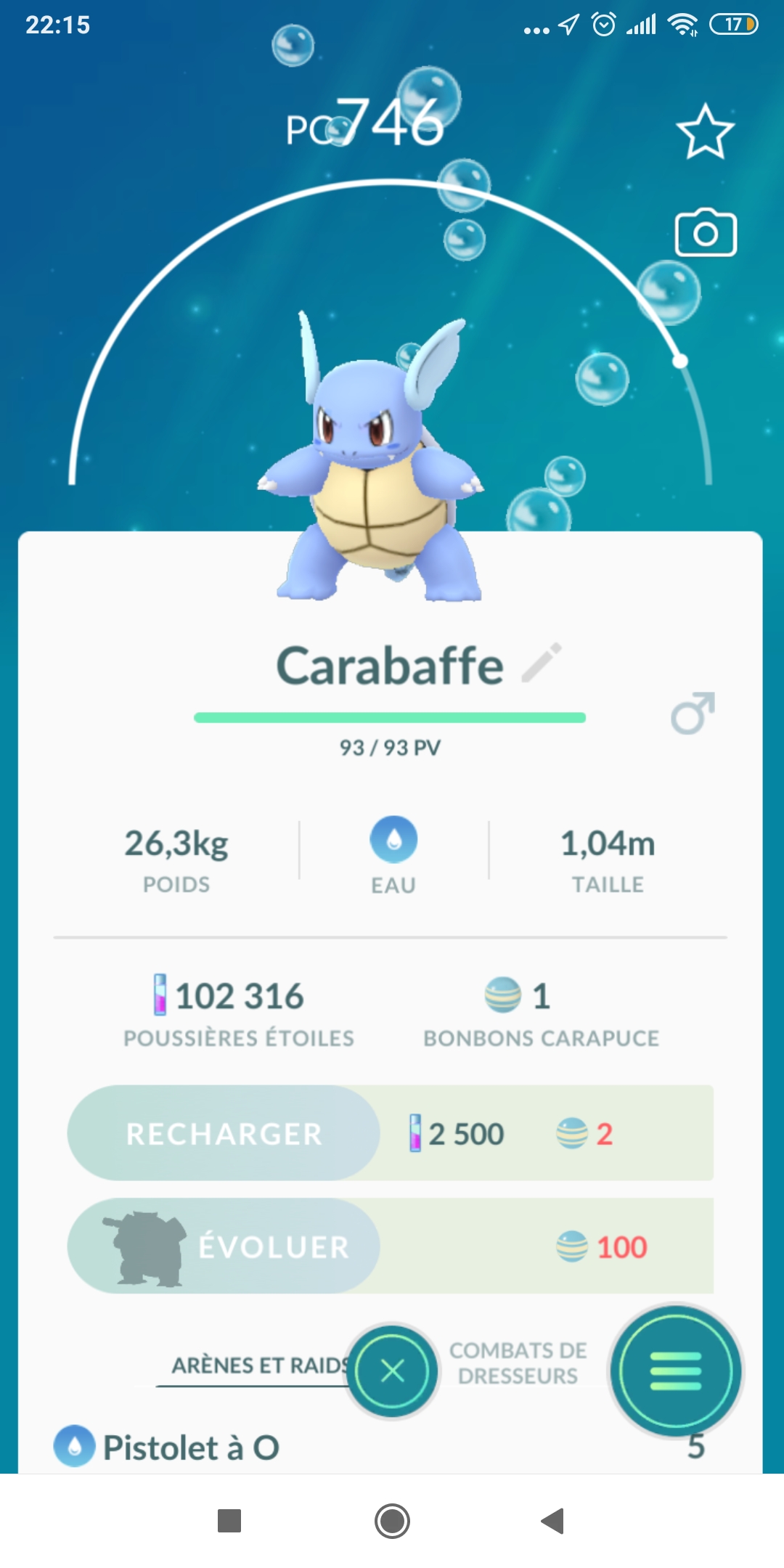Viewport: 784px width, 1568px height.
Task: Tap the Évoluer button
Action: 224,1246
